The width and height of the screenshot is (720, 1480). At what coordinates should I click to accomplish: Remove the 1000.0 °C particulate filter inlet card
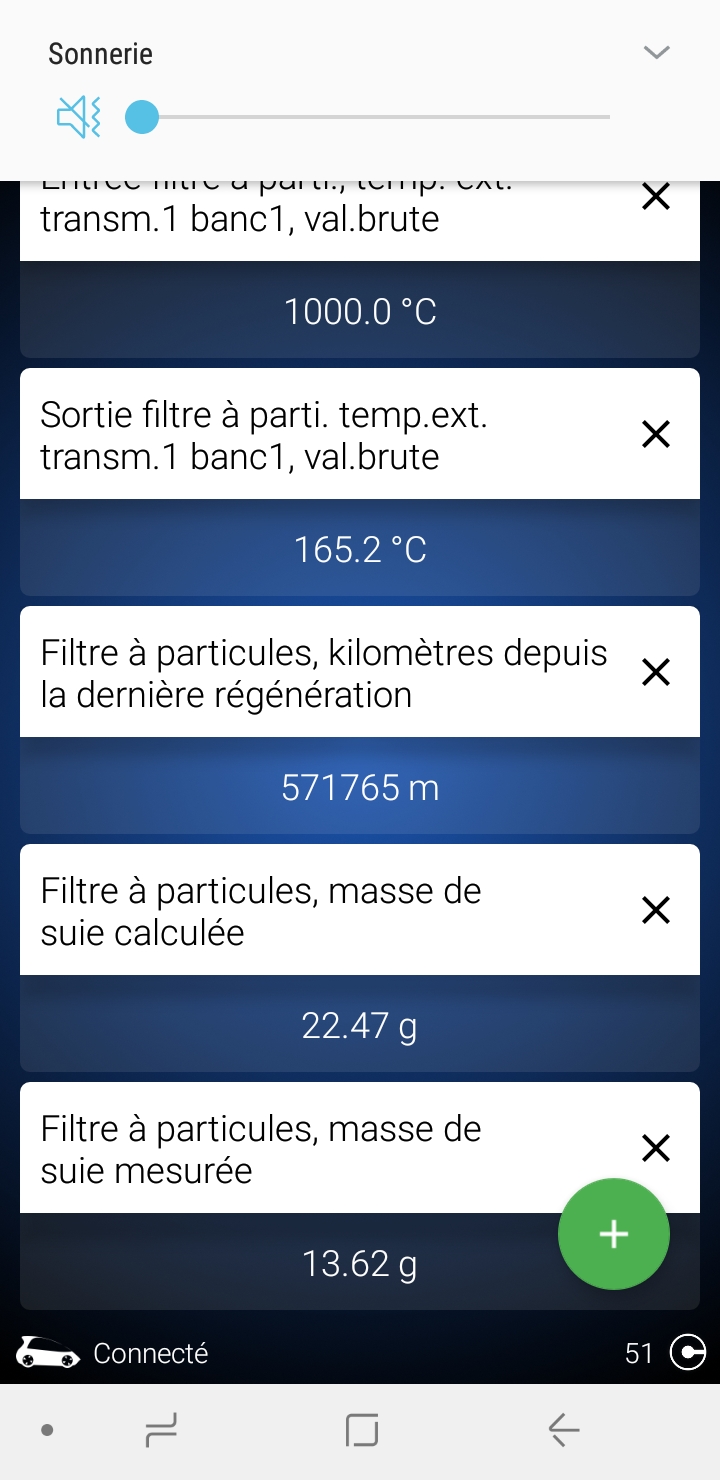656,198
